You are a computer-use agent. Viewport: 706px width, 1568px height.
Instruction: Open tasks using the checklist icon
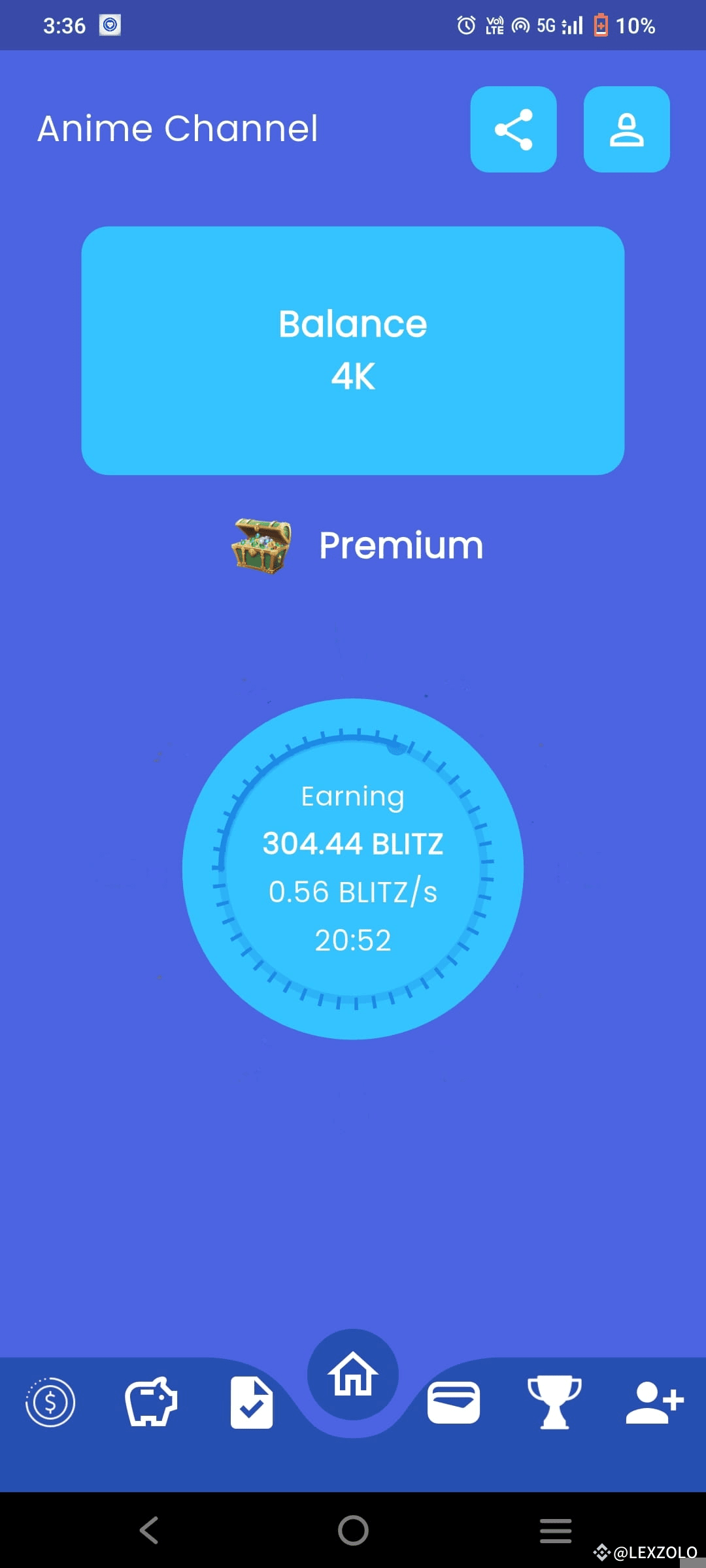pos(252,1402)
